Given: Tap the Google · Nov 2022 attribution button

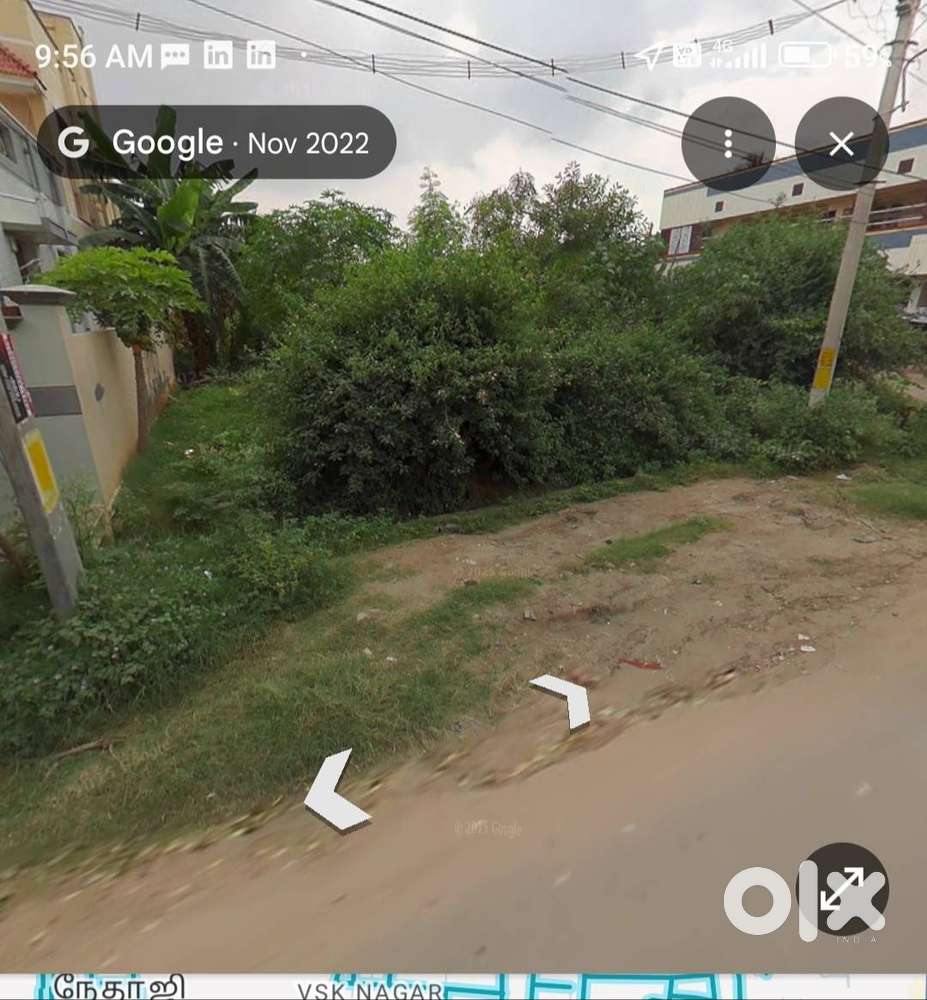Looking at the screenshot, I should pos(218,143).
